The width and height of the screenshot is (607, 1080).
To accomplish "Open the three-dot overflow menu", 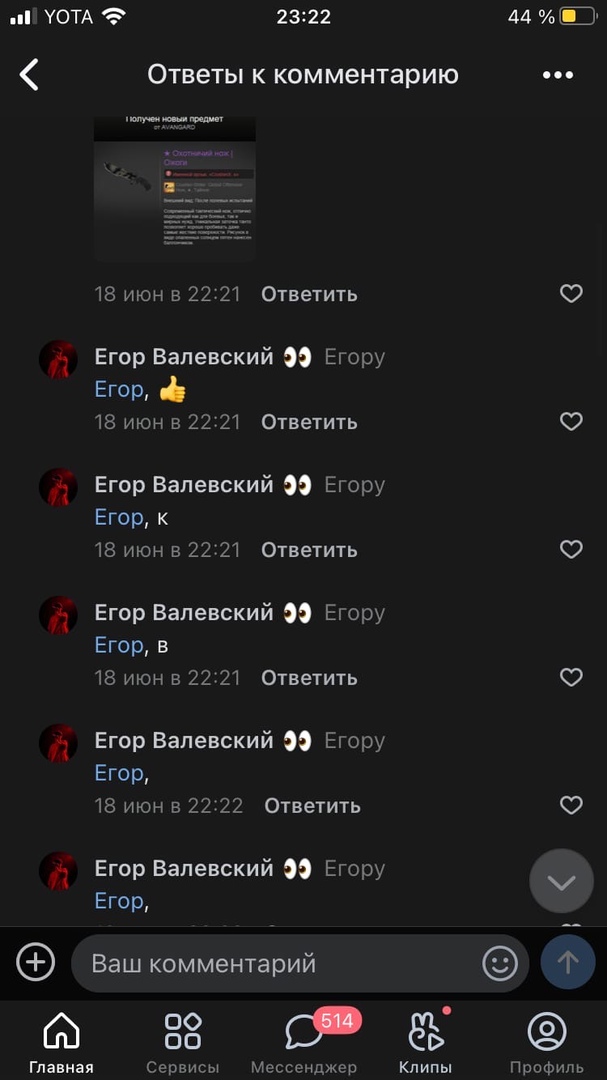I will (557, 75).
